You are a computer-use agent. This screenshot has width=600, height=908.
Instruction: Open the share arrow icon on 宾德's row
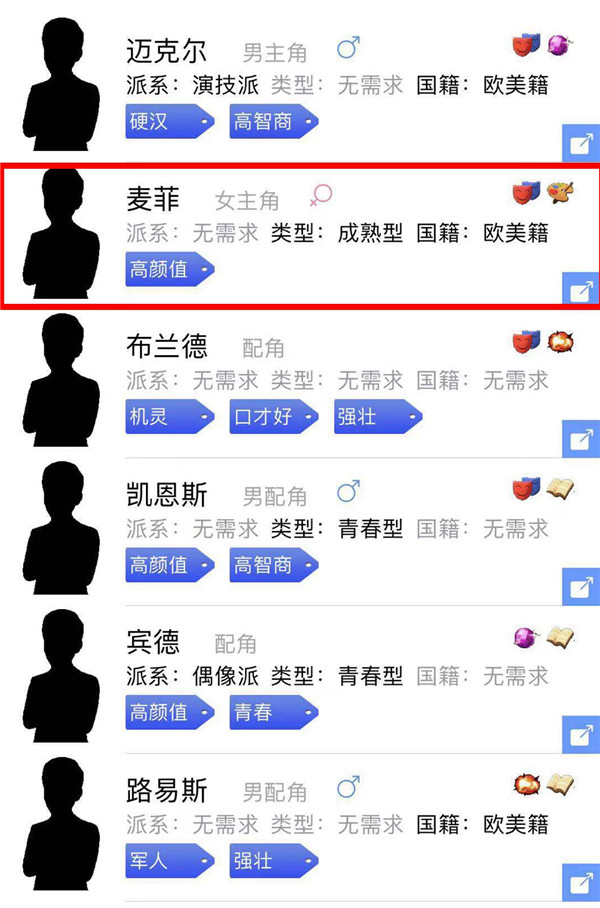581,735
